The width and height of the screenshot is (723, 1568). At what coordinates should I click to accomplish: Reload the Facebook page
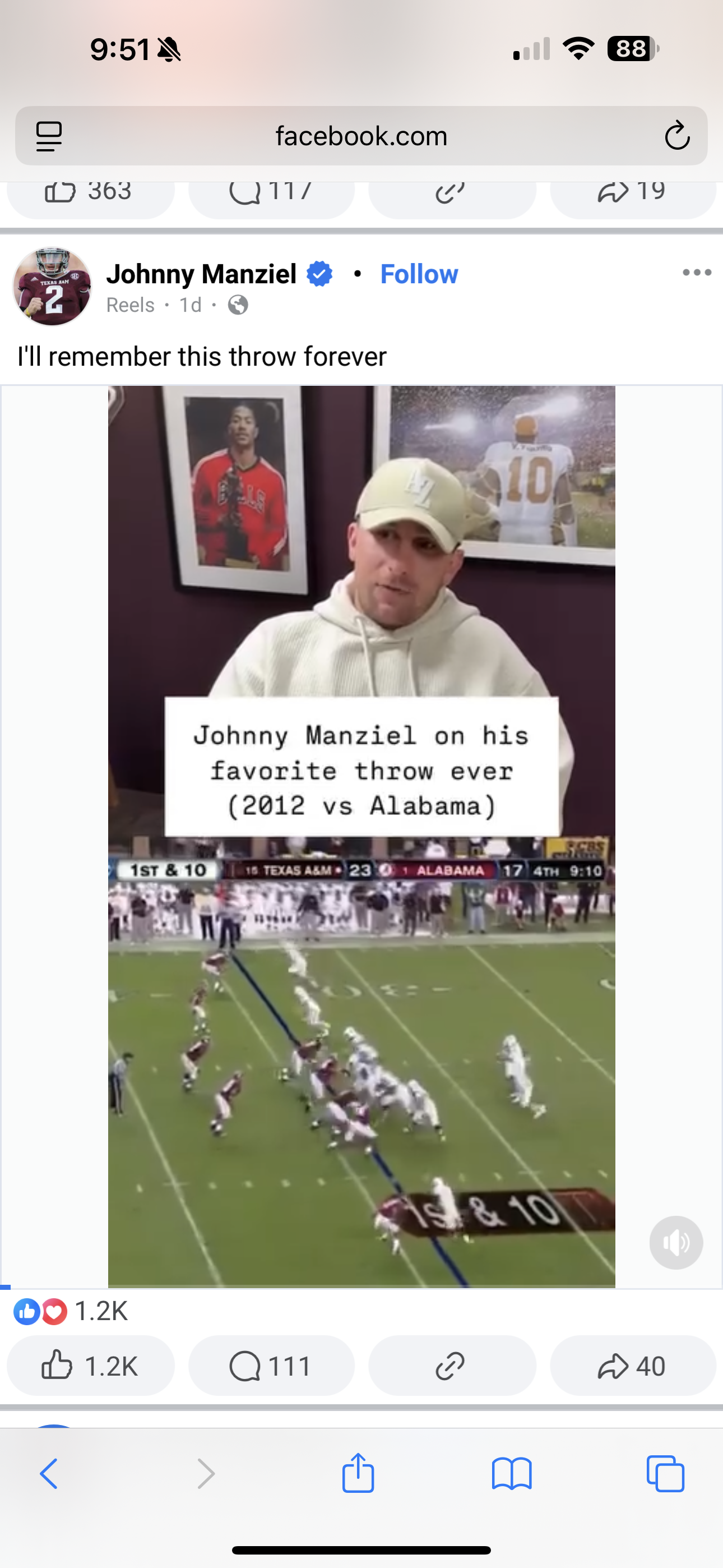click(x=676, y=136)
